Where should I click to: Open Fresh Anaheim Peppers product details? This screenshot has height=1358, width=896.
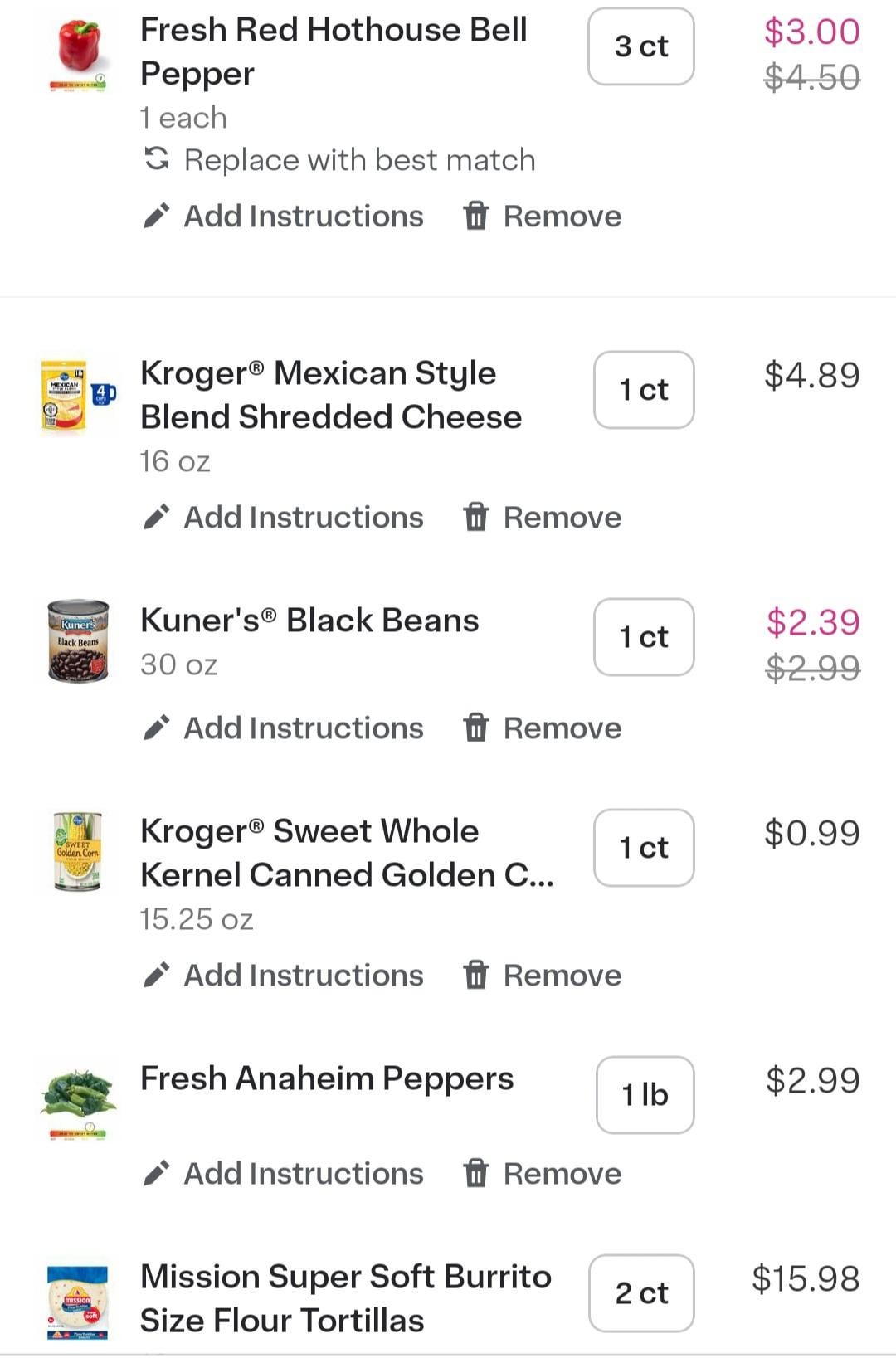[327, 1078]
